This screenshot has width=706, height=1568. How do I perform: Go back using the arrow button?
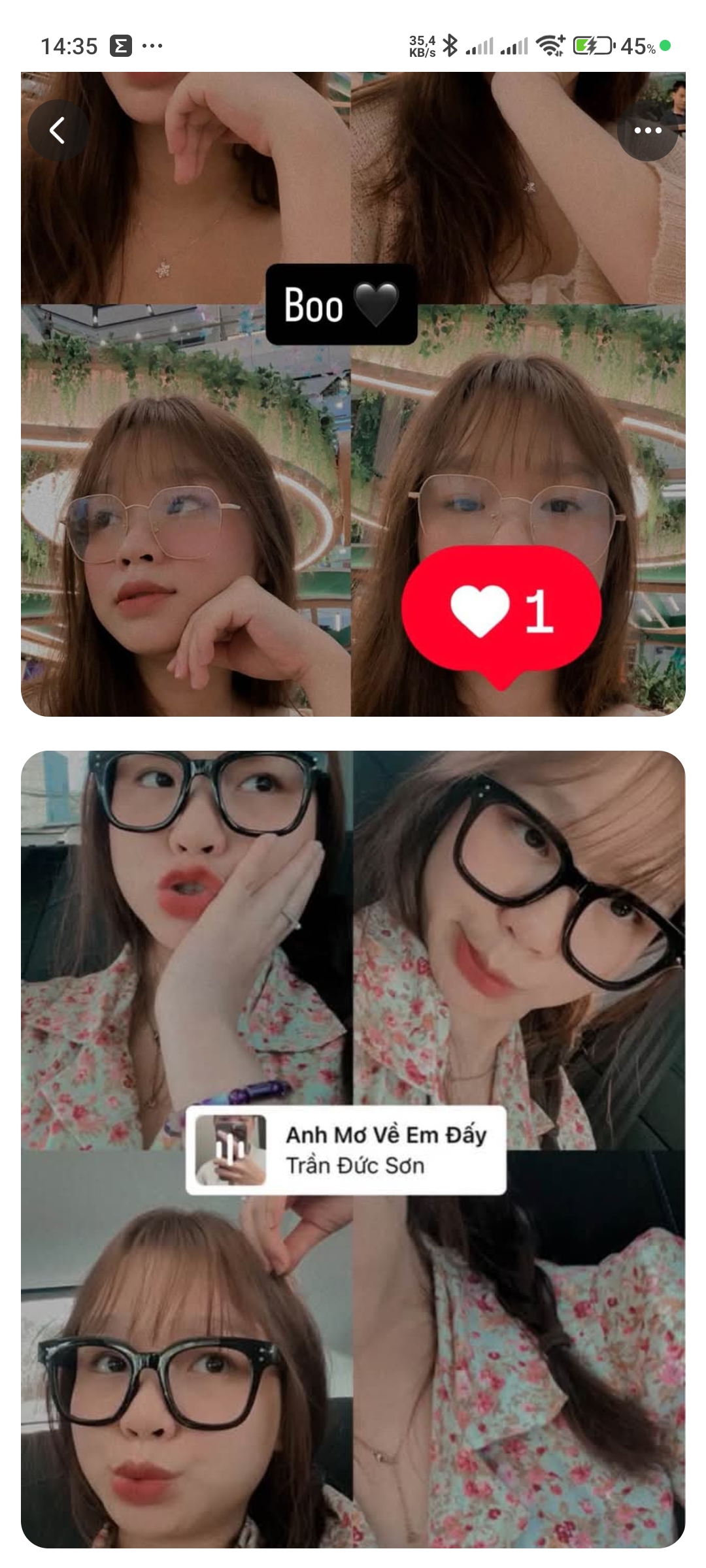(x=58, y=130)
